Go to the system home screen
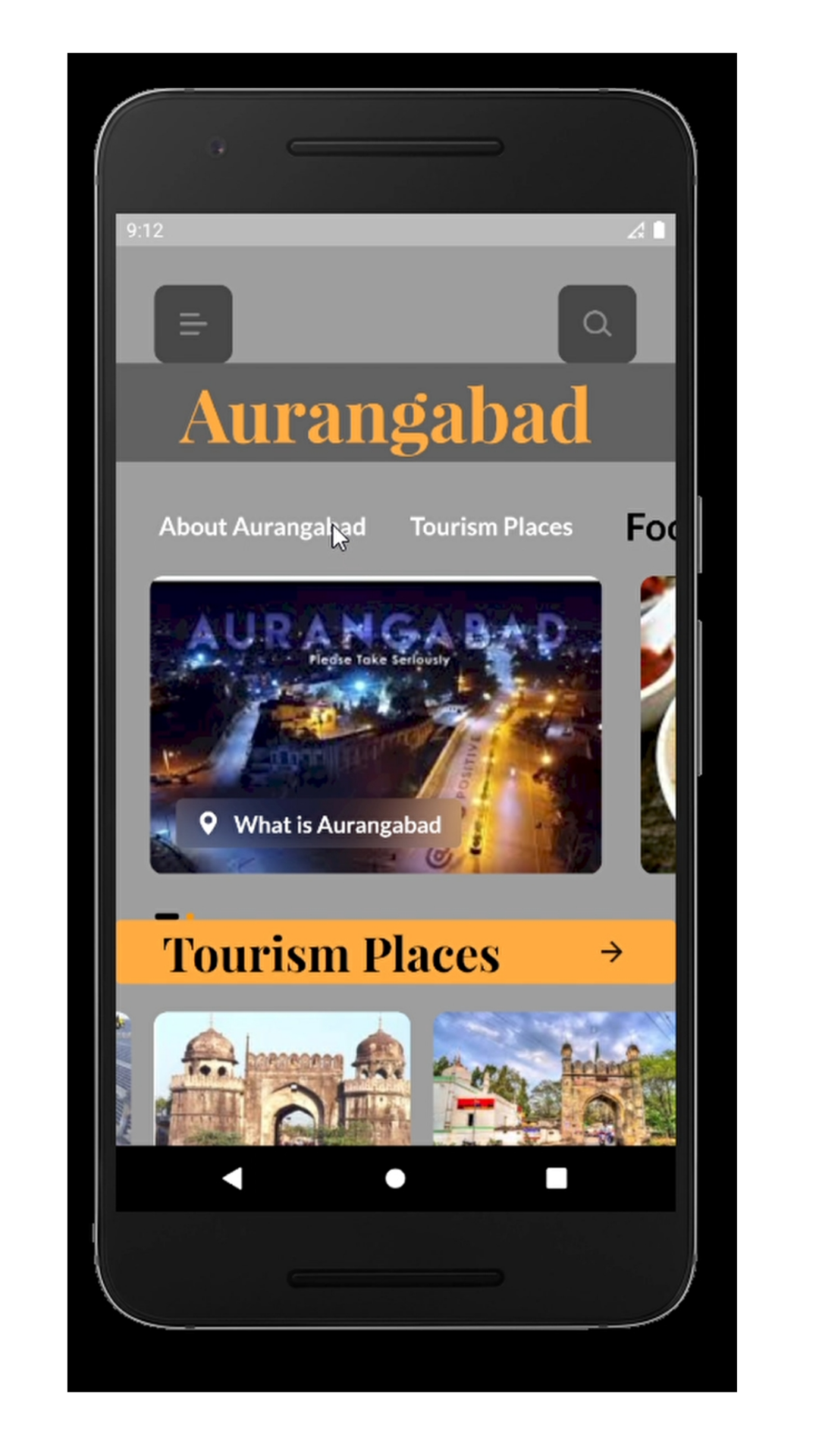Screen dimensions: 819x1456 click(395, 1178)
